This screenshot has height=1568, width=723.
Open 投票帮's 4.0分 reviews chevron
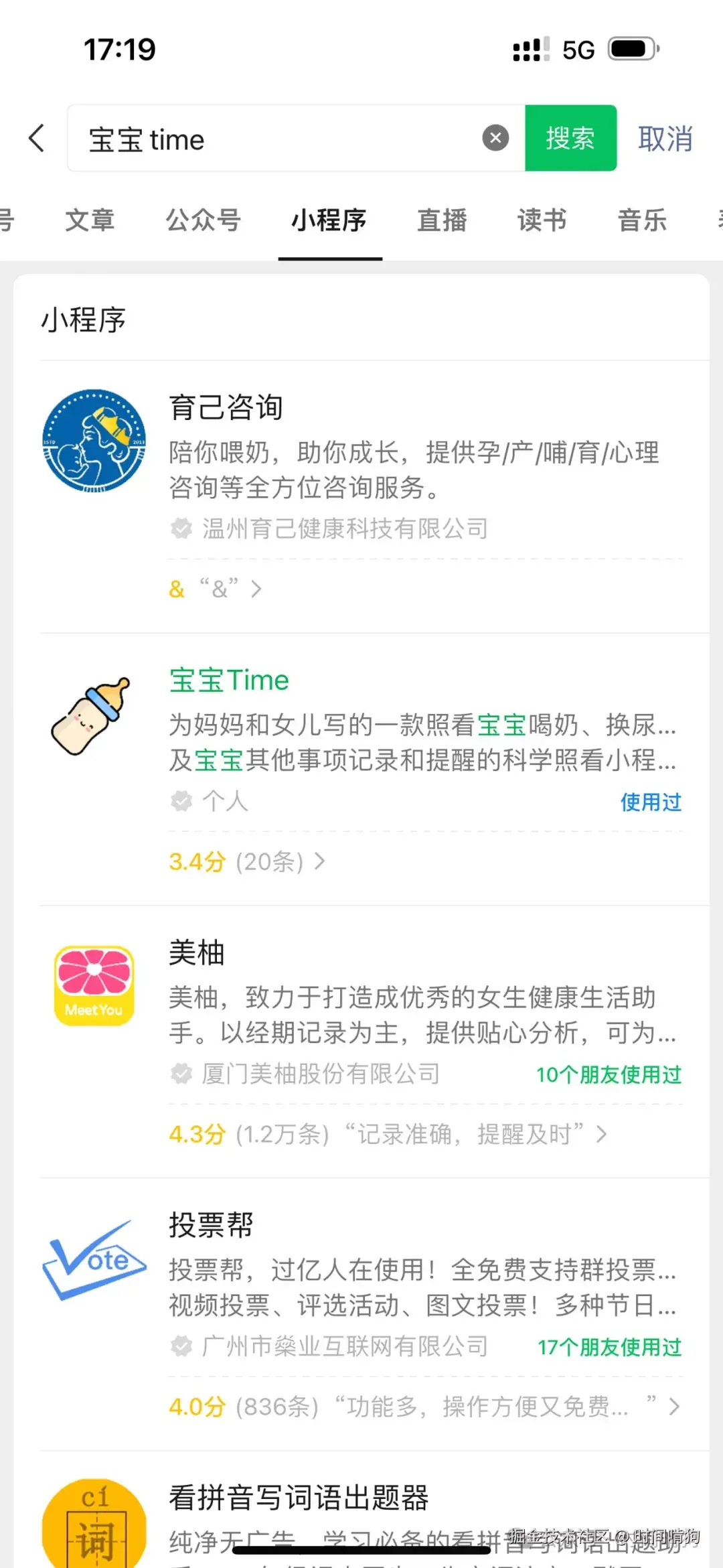[422, 1407]
